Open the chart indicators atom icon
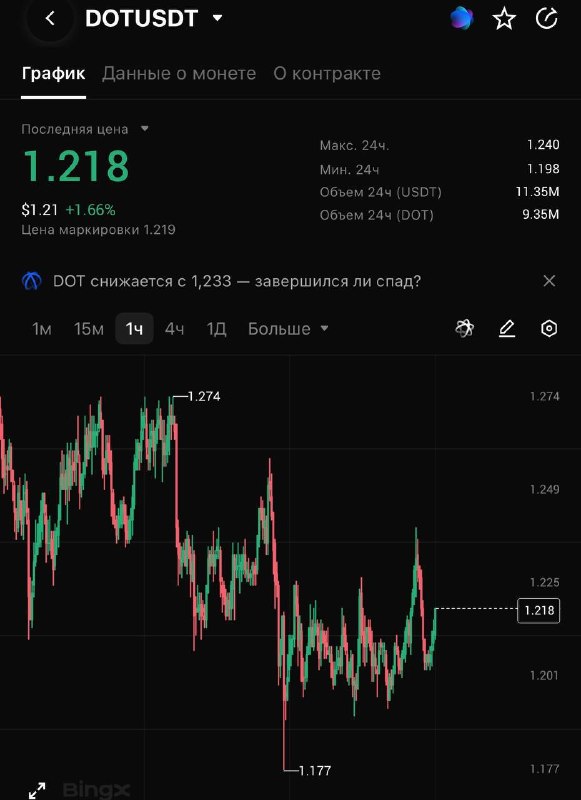This screenshot has height=800, width=581. click(465, 329)
